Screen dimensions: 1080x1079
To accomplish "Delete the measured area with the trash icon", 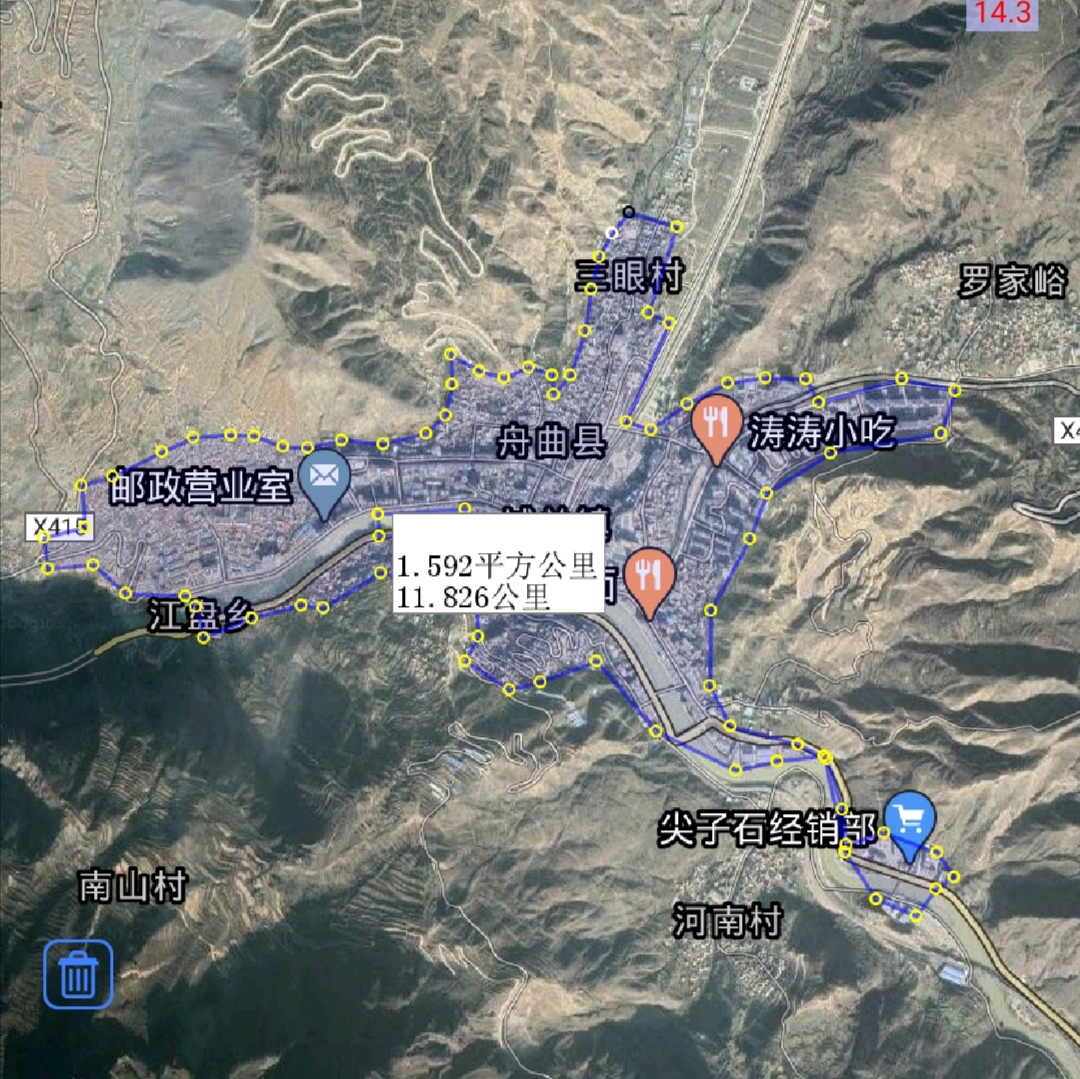I will click(78, 974).
